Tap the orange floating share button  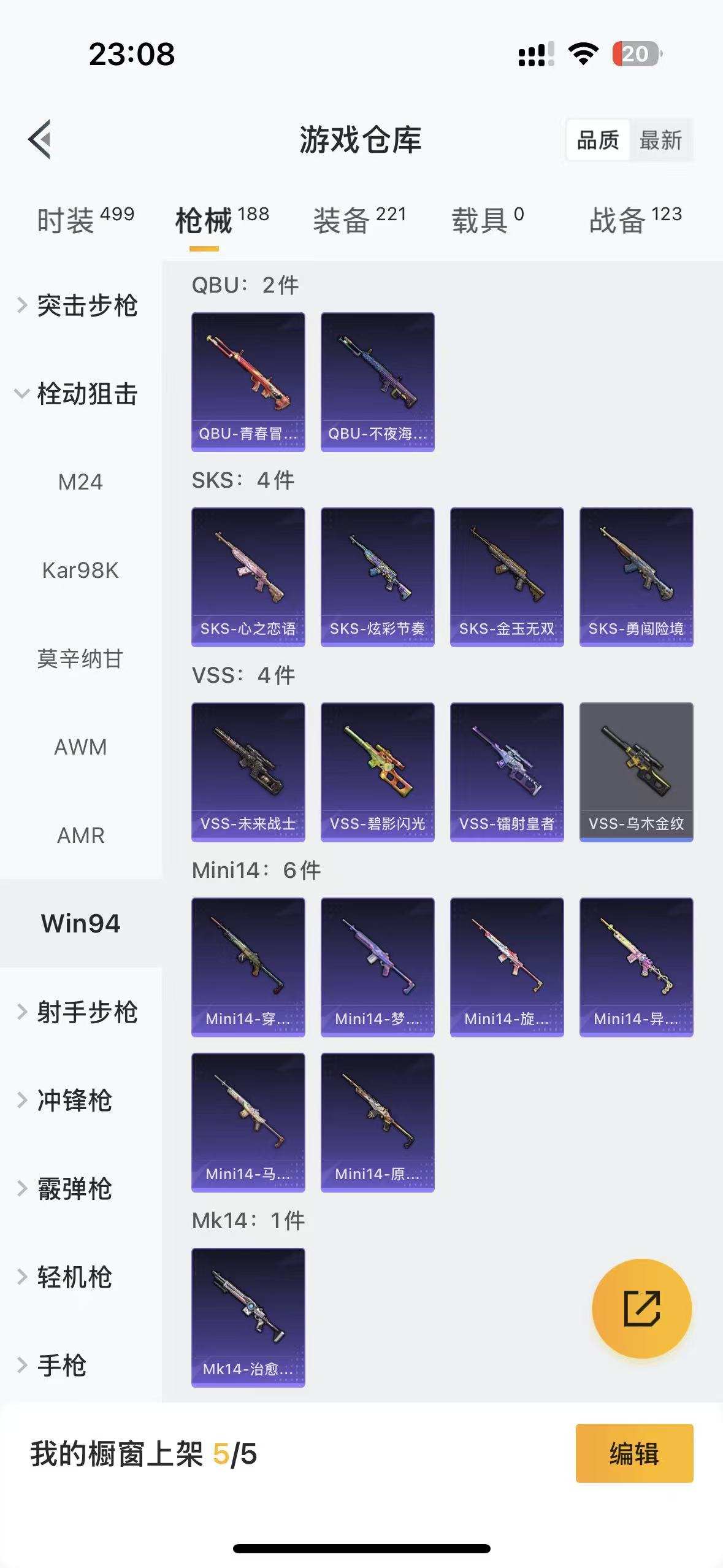(x=641, y=1309)
